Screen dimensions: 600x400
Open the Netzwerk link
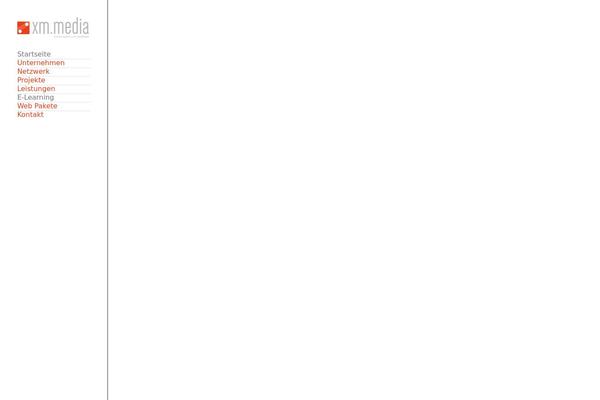click(x=33, y=72)
